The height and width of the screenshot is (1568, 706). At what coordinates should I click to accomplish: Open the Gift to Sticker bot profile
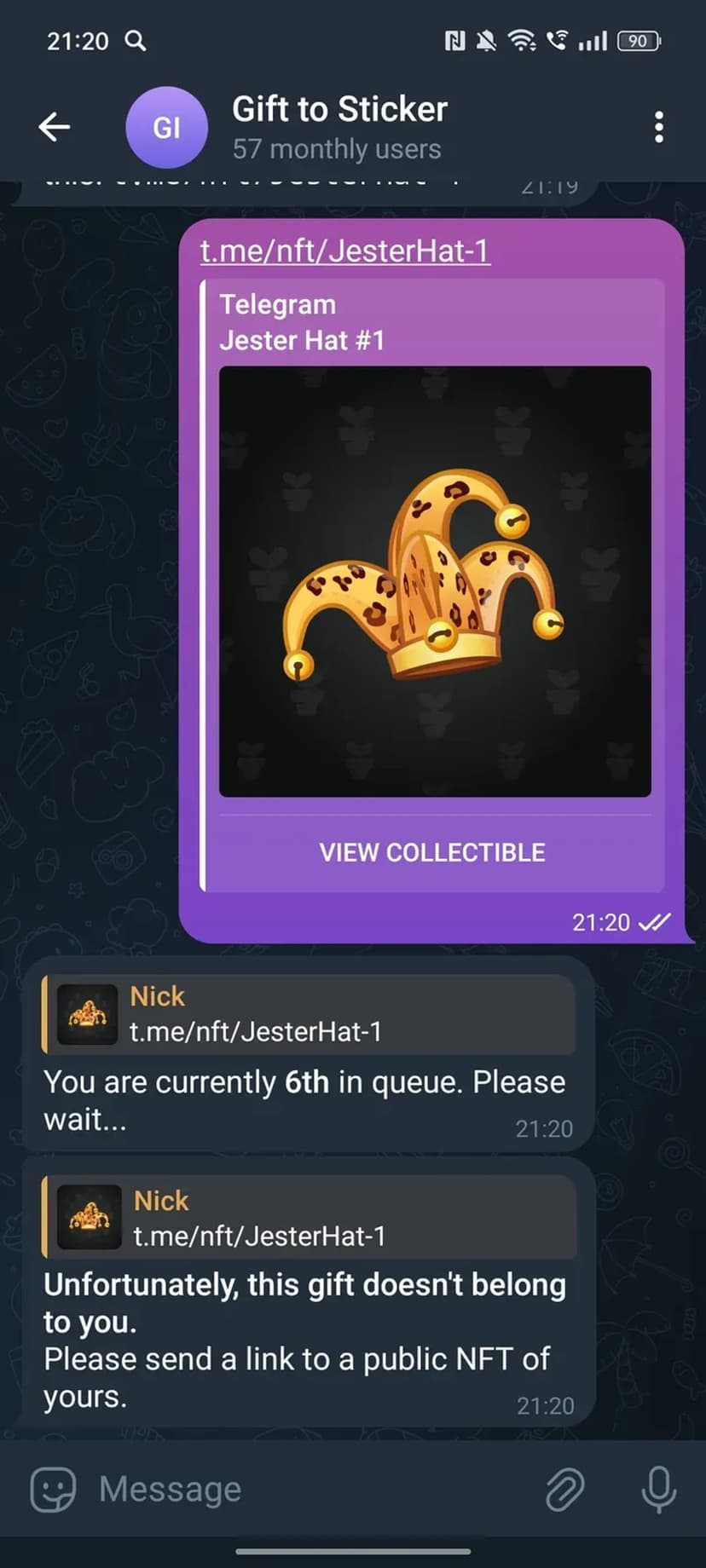pos(339,127)
